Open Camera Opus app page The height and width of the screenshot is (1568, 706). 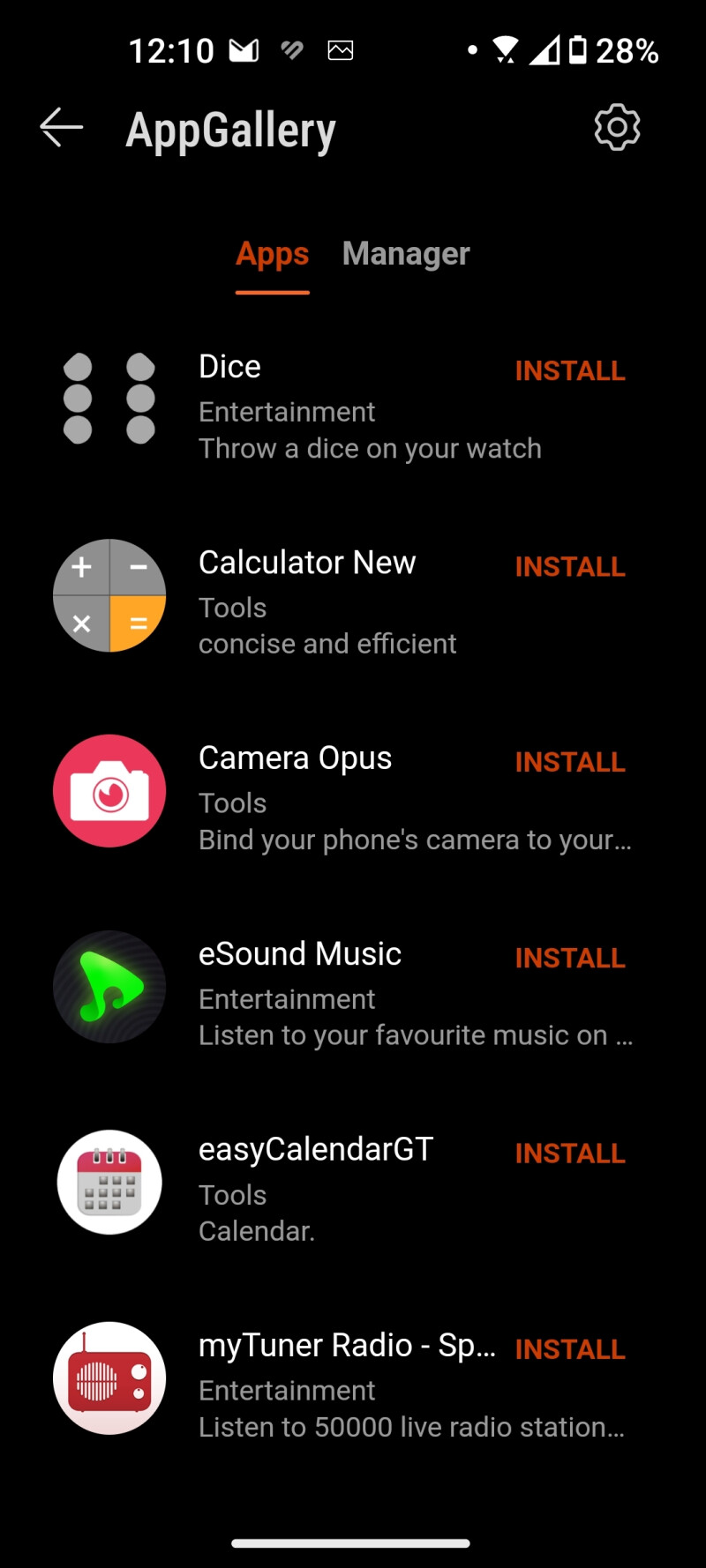click(x=295, y=758)
